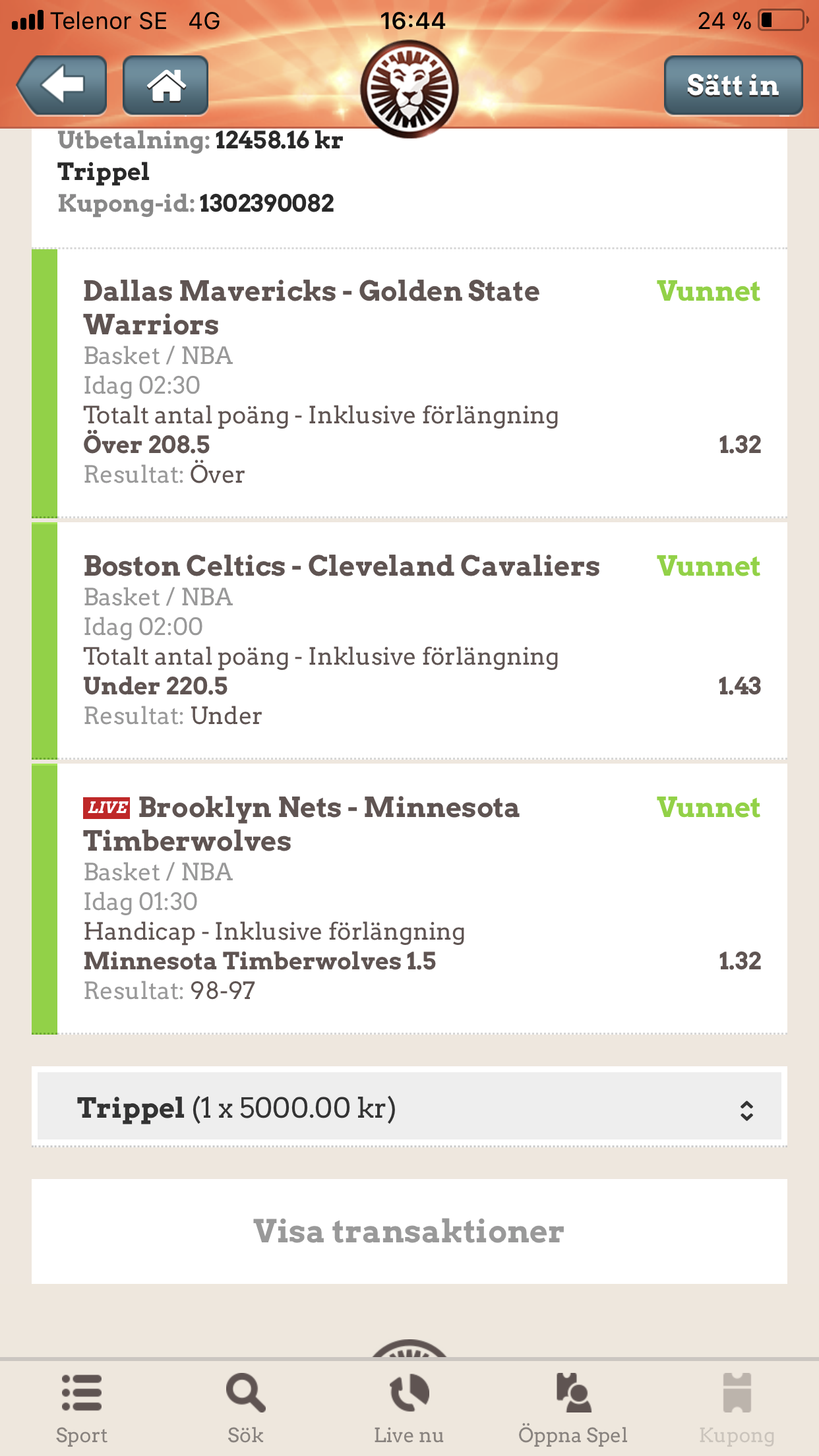Expand the Trippel stake dropdown
Screen dimensions: 819x1456
[x=409, y=1107]
